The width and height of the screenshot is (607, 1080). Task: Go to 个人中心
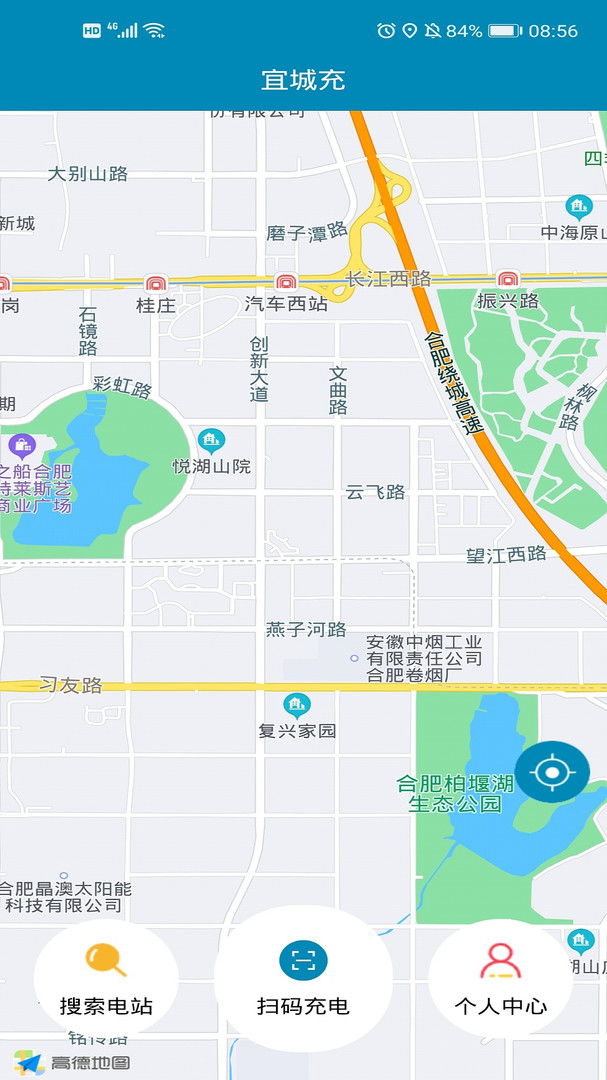(500, 978)
